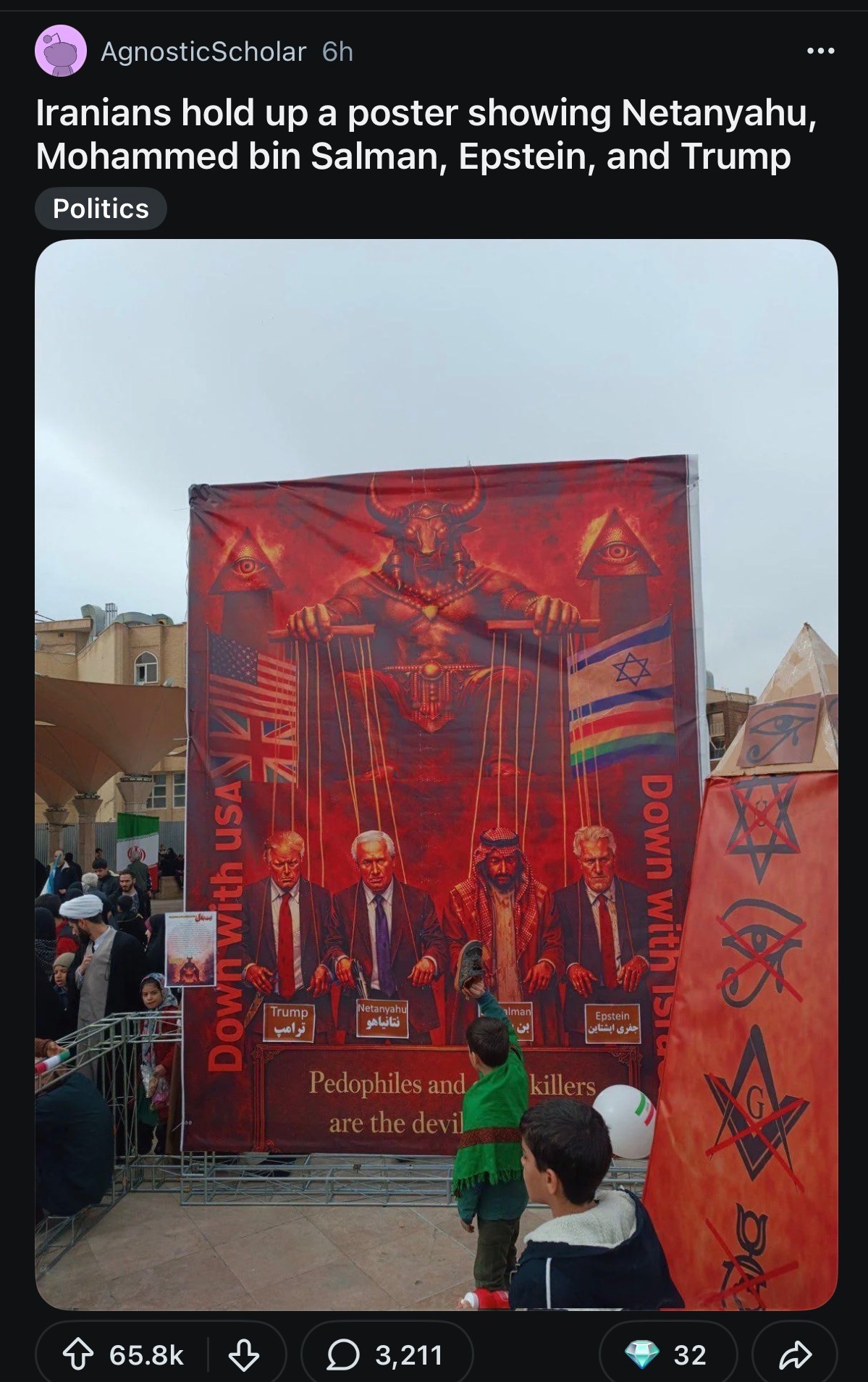Open AgnosticScholar's profile avatar
Viewport: 868px width, 1382px height.
61,51
